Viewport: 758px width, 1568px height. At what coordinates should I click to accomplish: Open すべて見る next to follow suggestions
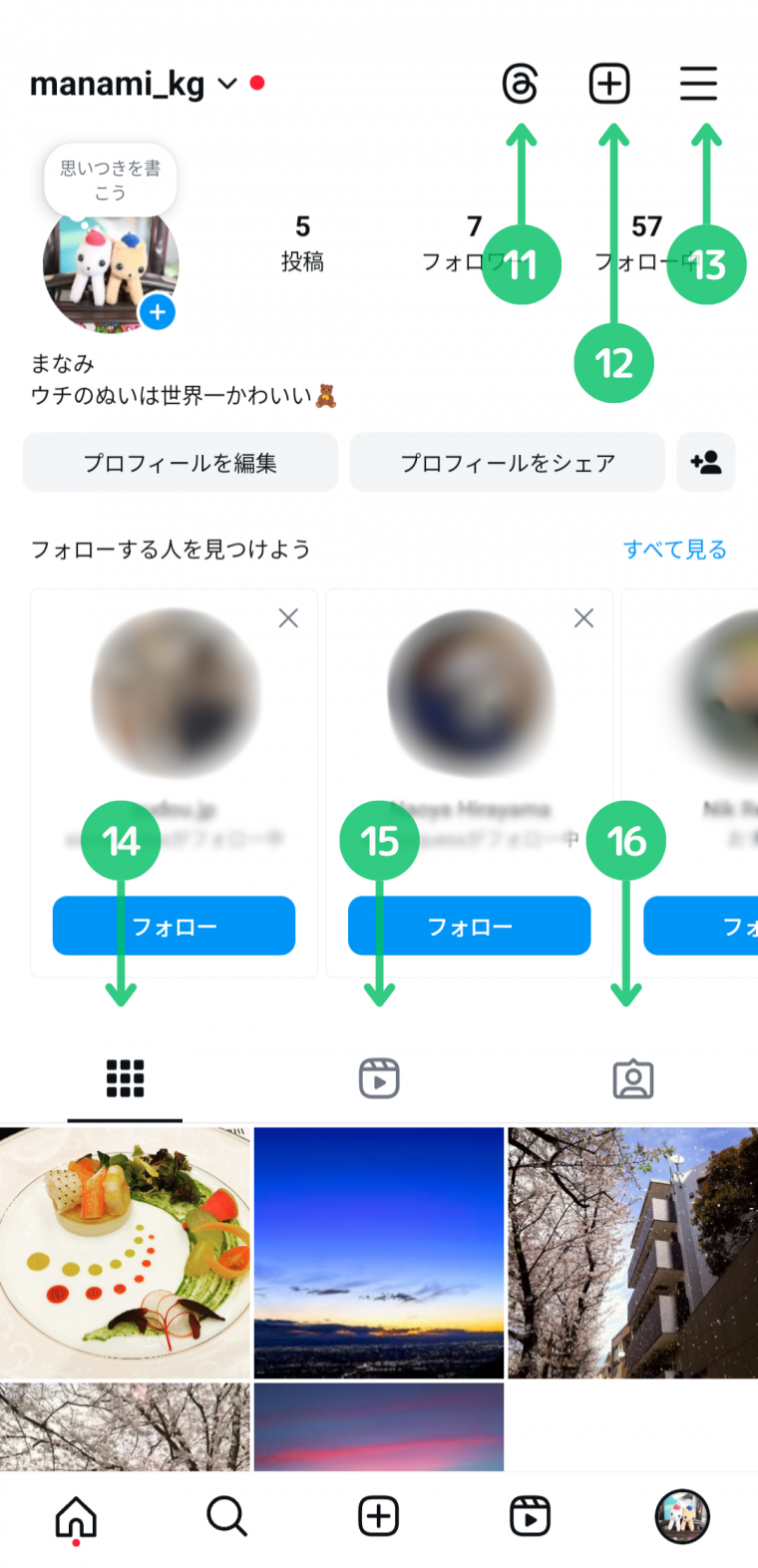[x=676, y=549]
